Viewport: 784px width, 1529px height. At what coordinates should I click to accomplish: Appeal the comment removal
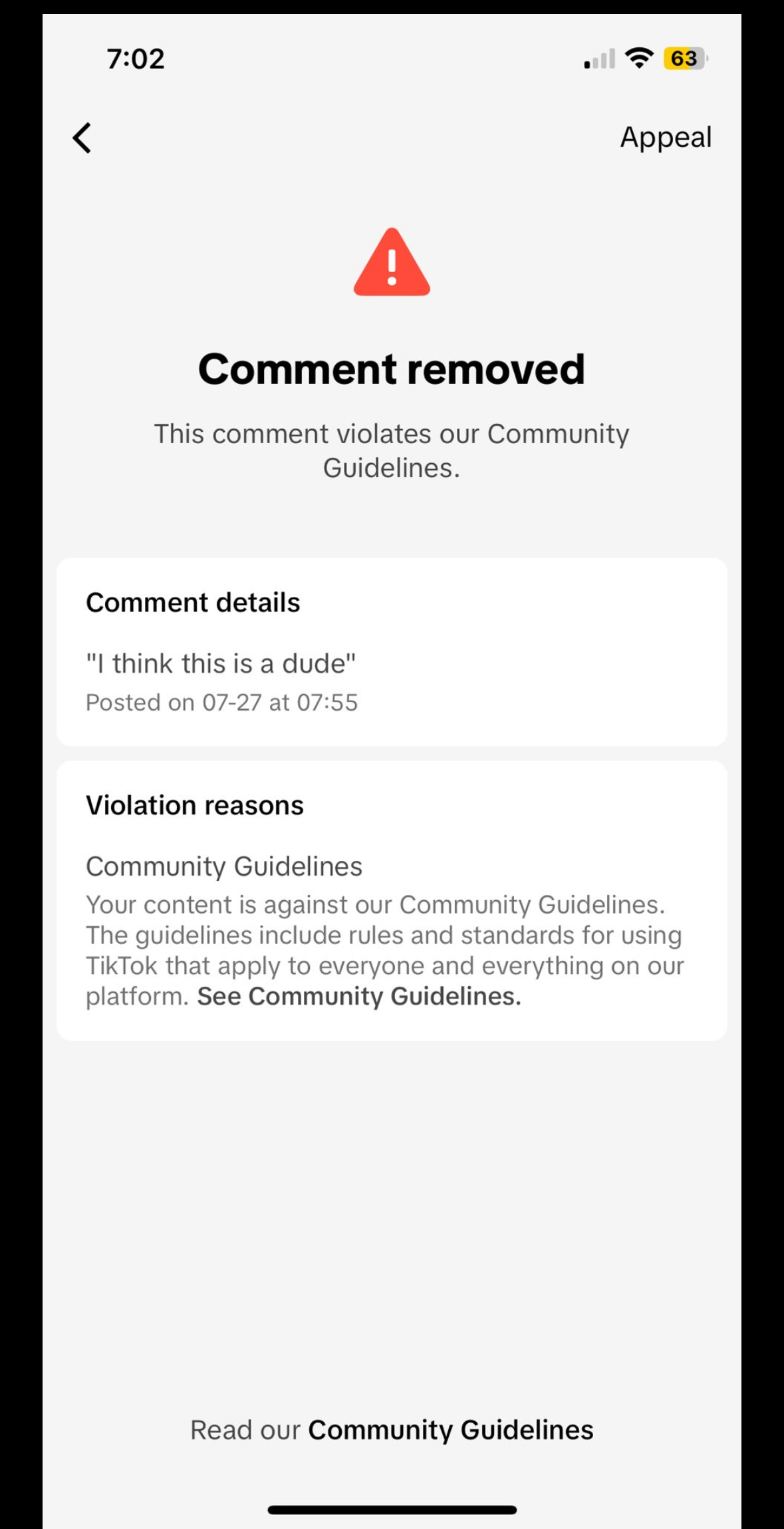(665, 138)
